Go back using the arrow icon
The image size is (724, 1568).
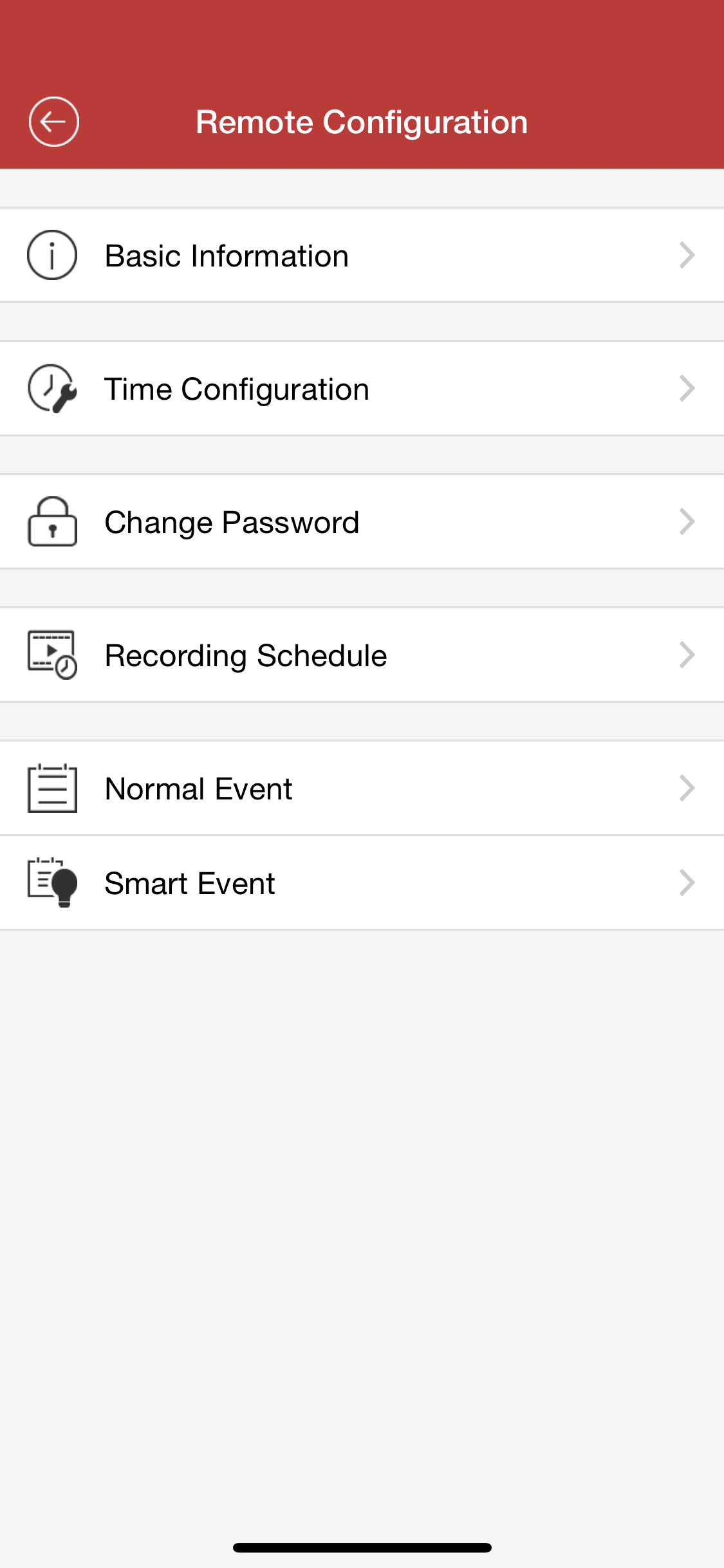tap(53, 122)
